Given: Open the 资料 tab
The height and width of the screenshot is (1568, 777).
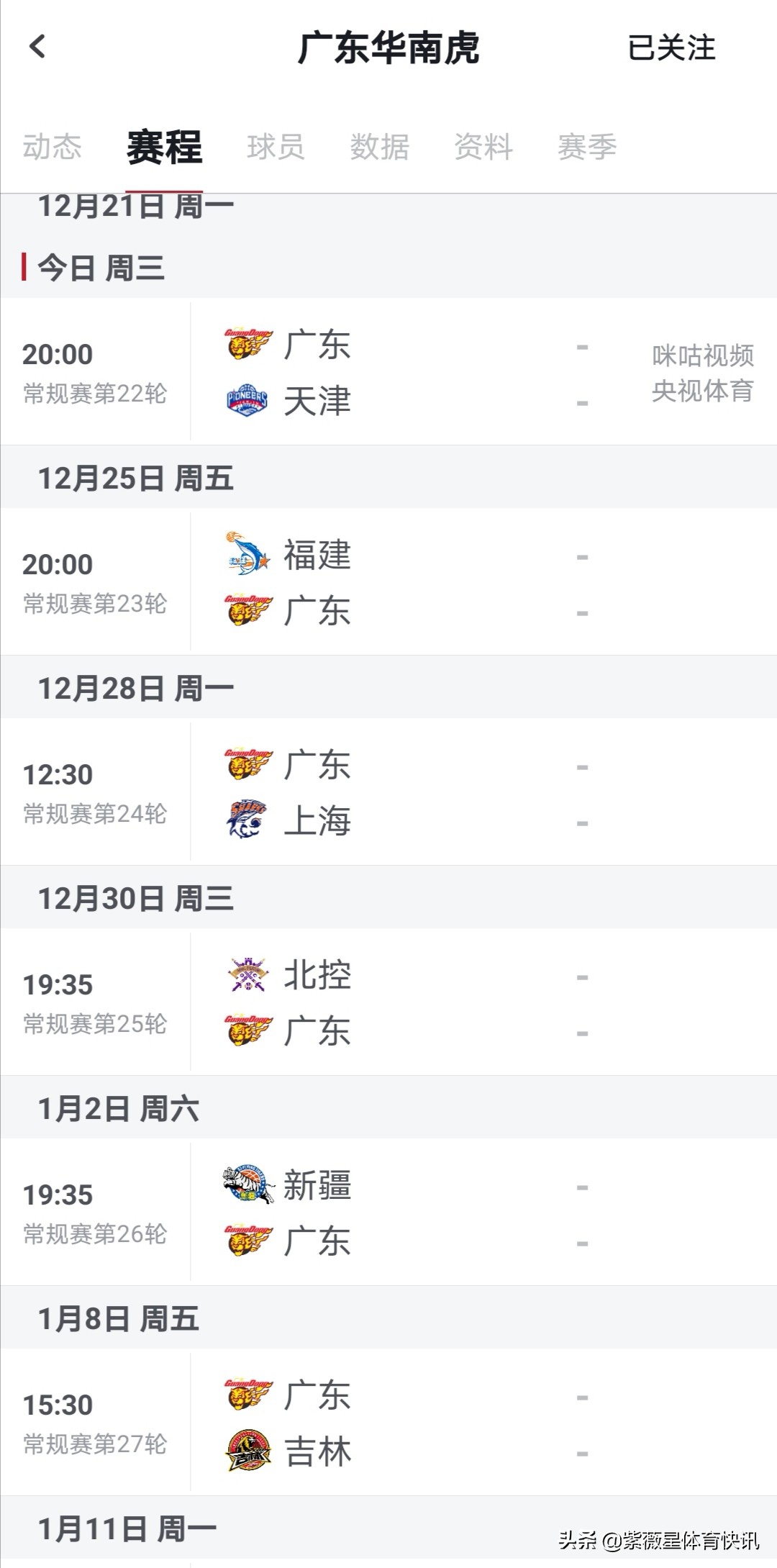Looking at the screenshot, I should (483, 147).
